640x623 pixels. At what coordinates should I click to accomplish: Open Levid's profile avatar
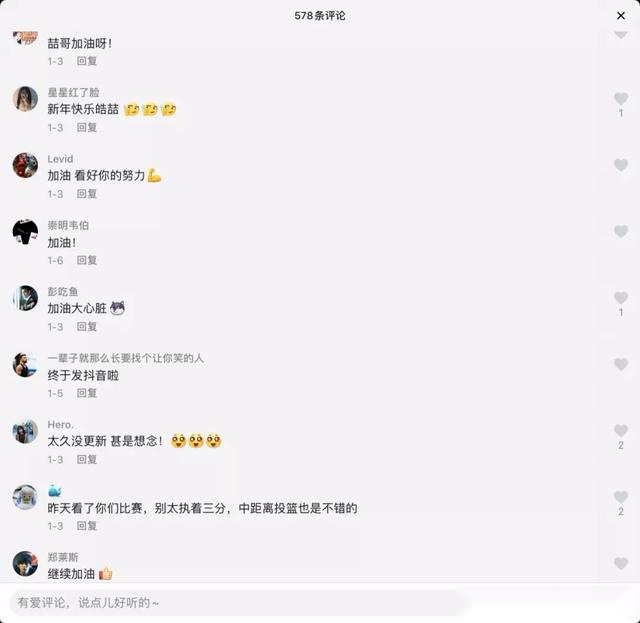click(x=25, y=165)
